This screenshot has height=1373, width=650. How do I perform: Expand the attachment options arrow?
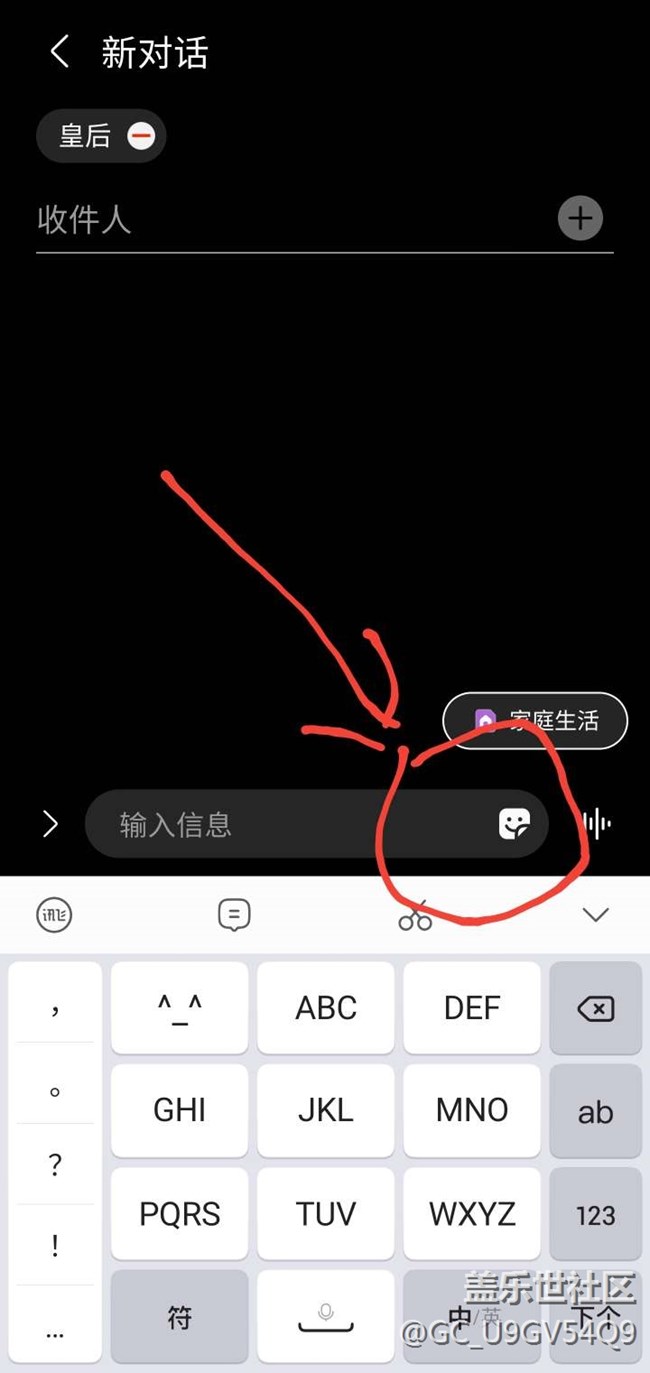[x=50, y=824]
